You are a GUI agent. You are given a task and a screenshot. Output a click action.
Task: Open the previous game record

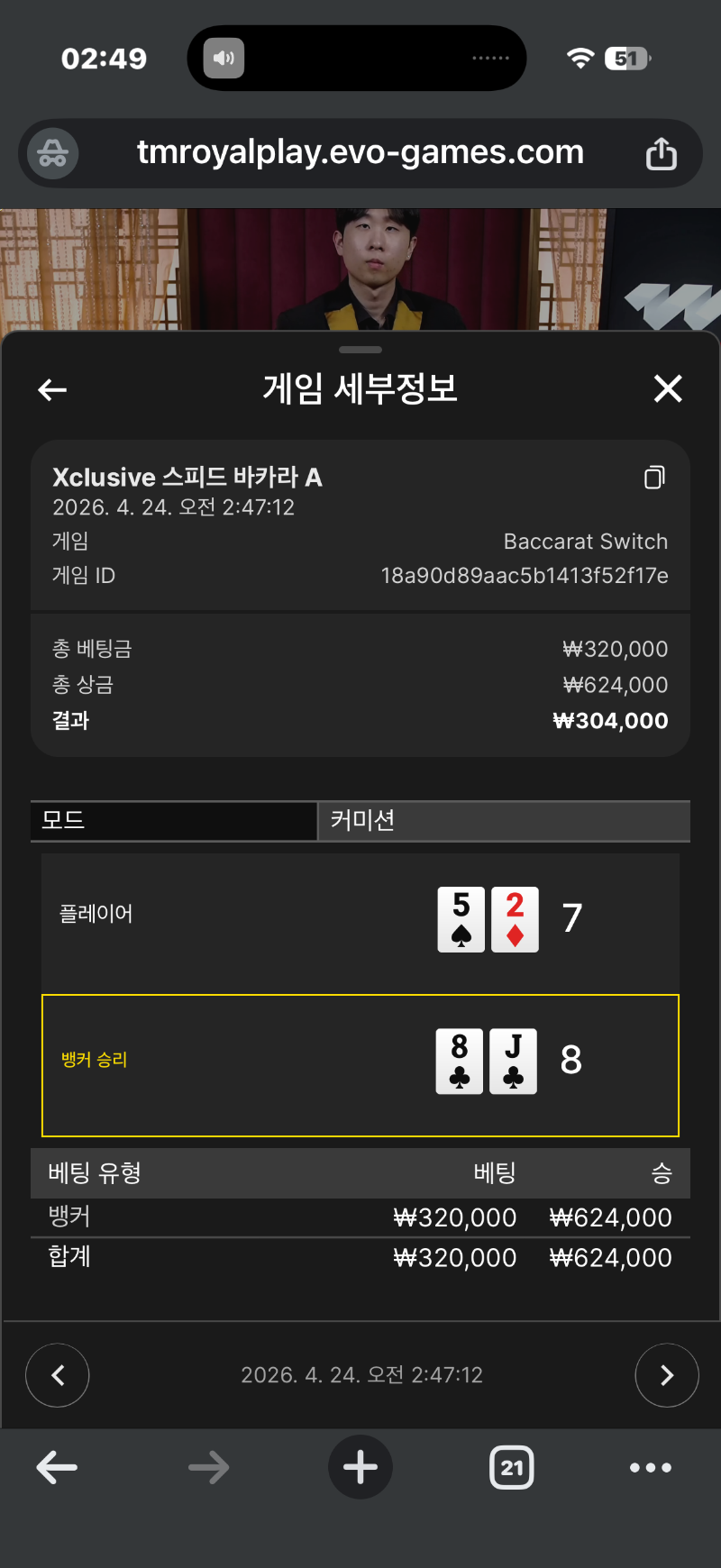click(58, 1375)
